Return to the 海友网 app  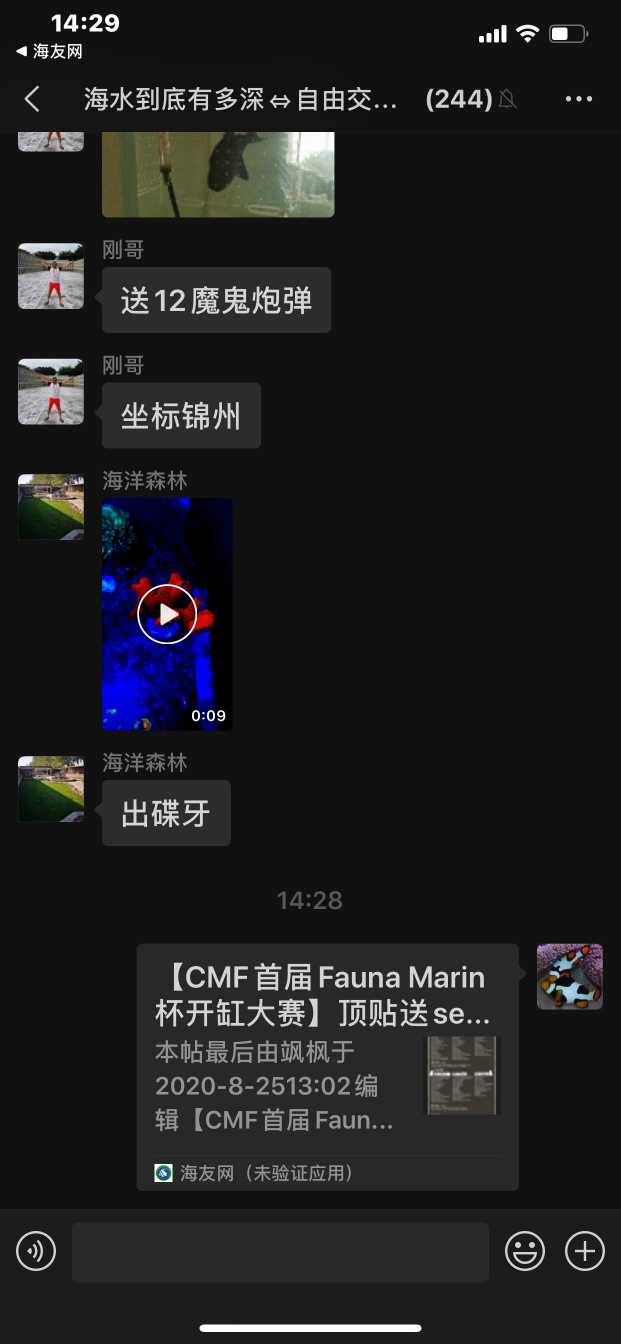pos(48,51)
